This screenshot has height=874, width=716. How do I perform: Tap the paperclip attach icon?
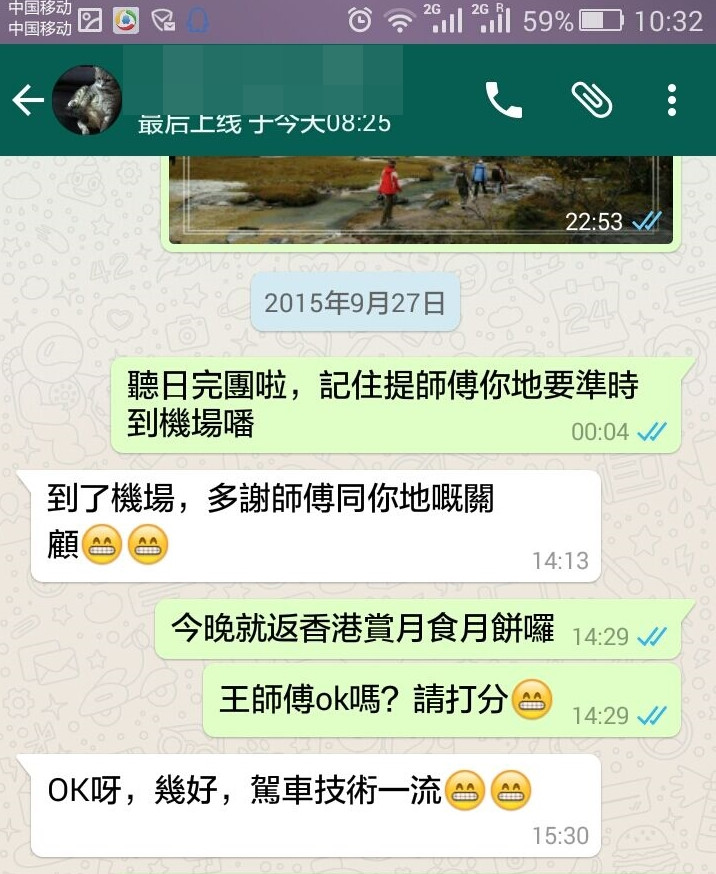(590, 100)
